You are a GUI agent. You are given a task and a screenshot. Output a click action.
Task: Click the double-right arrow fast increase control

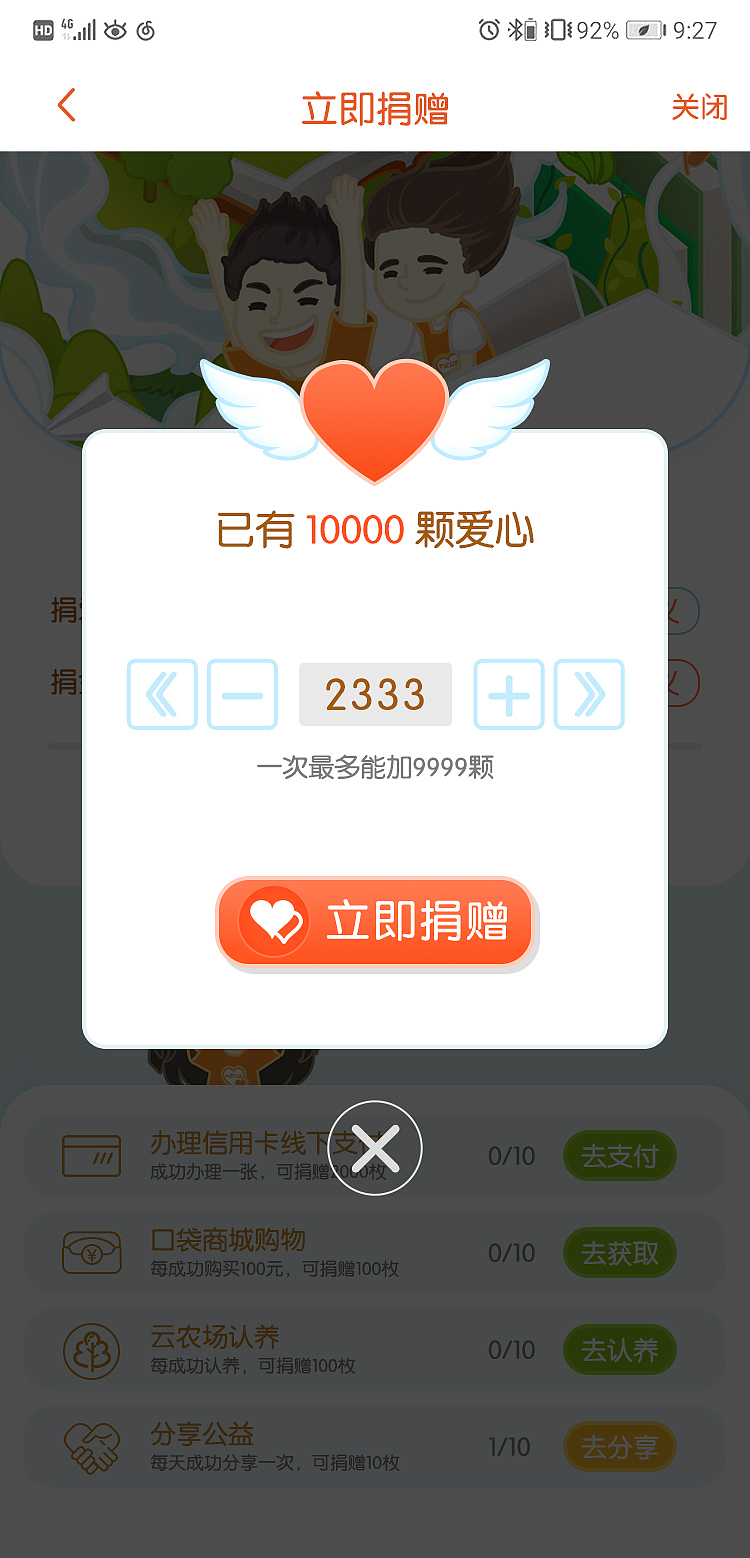tap(589, 694)
